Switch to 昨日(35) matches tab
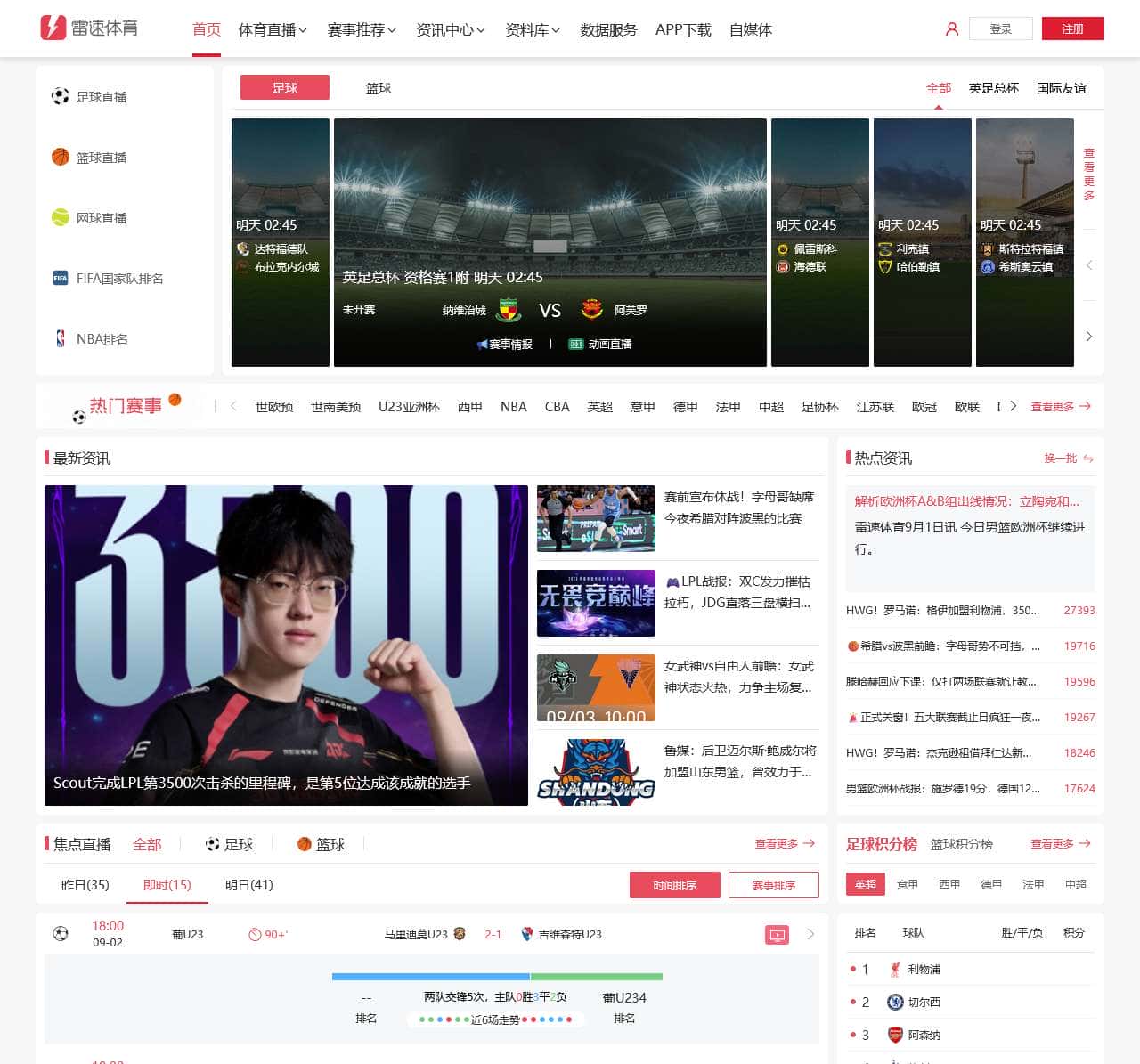Image resolution: width=1140 pixels, height=1064 pixels. coord(85,885)
